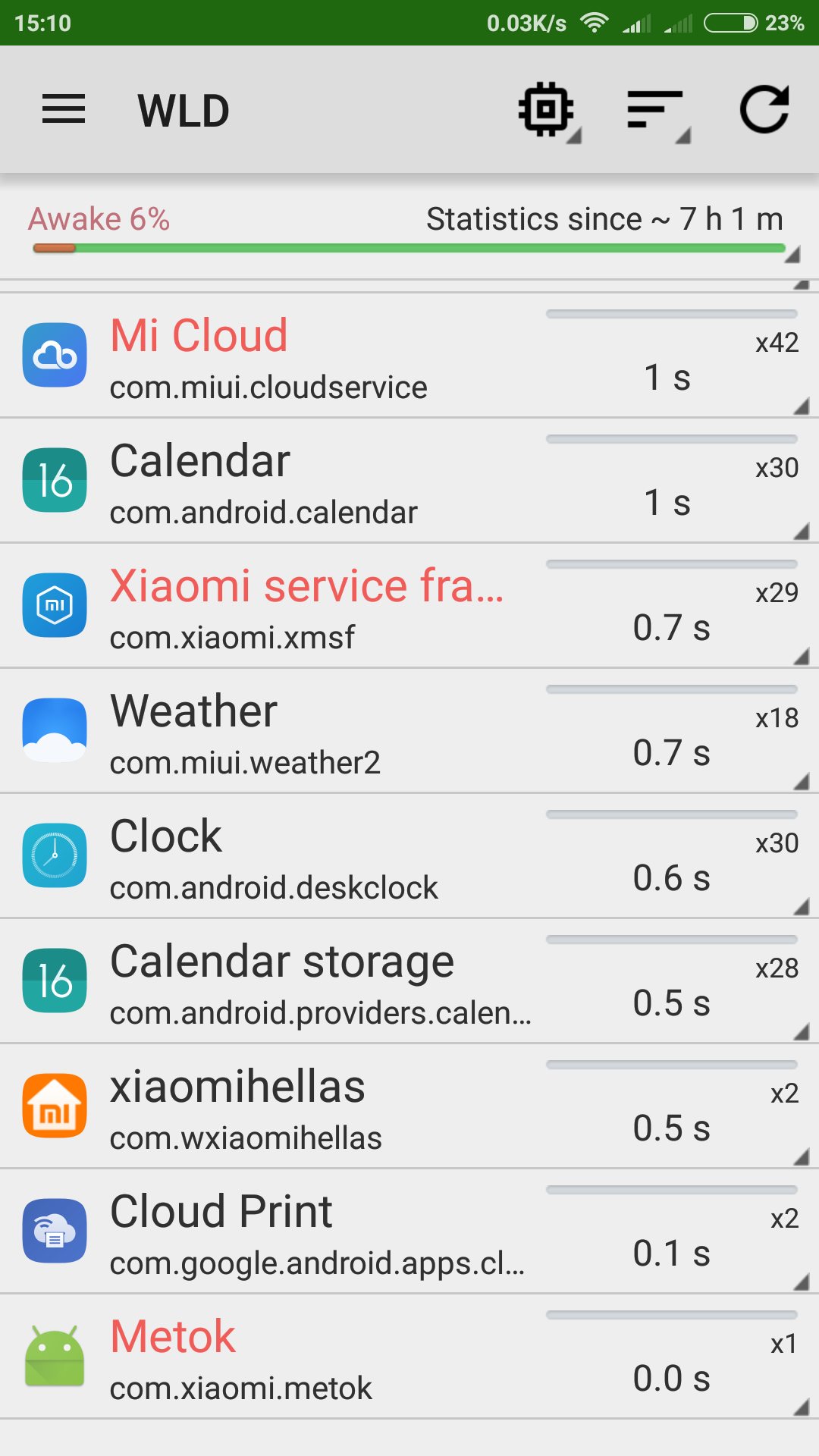Open Mi Cloud wakelock details
819x1456 pixels.
coord(409,356)
